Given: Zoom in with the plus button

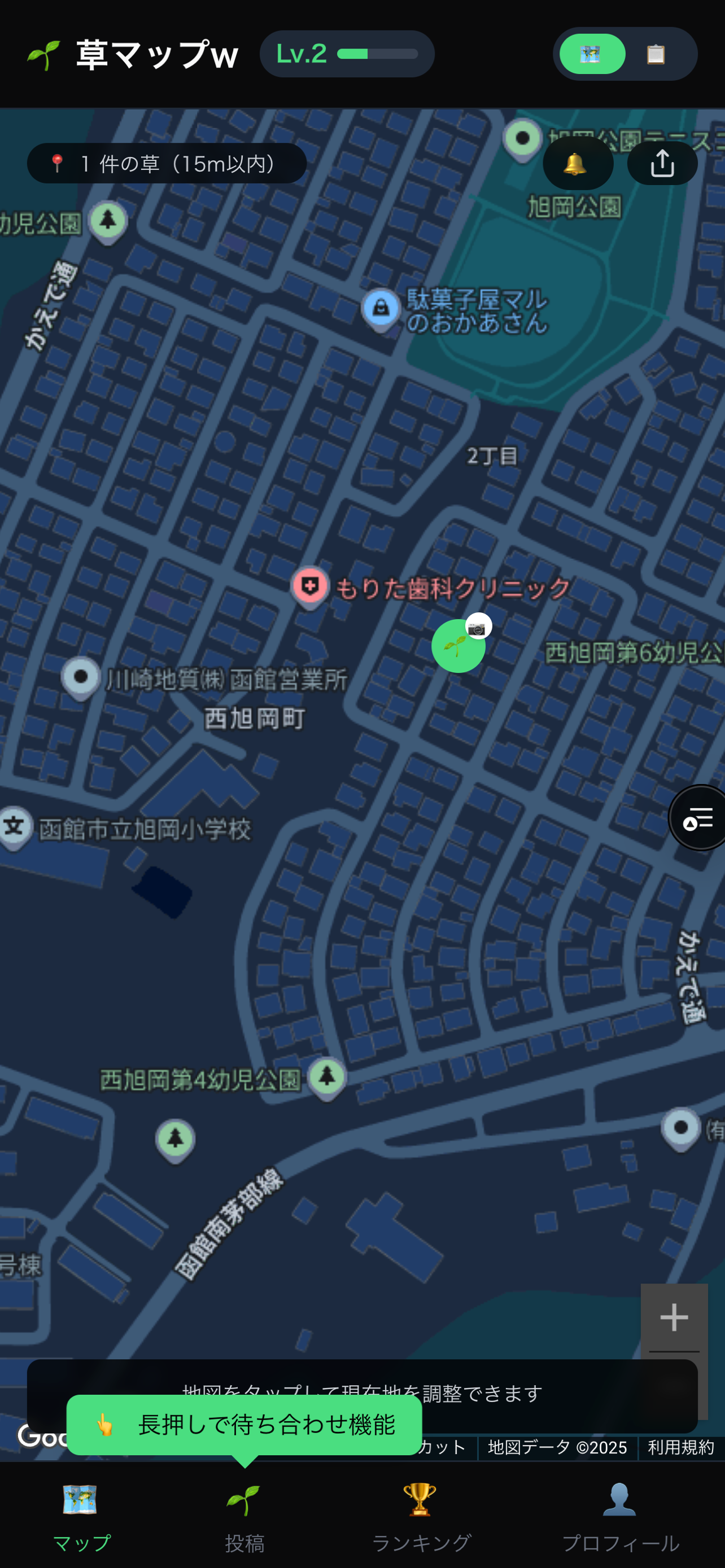Looking at the screenshot, I should click(x=674, y=1318).
